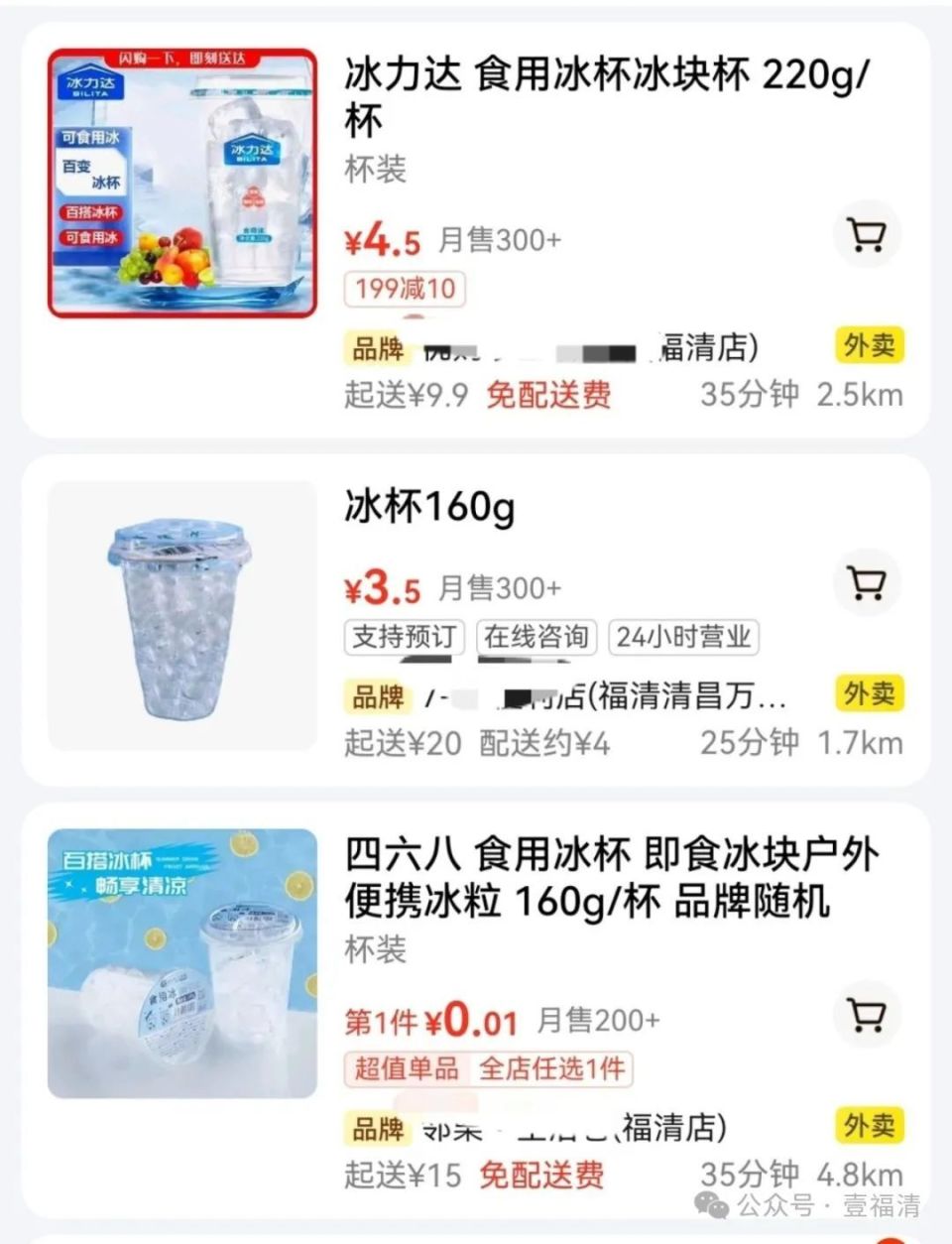
Task: Tap the 品牌 tag on the first product
Action: coord(378,349)
